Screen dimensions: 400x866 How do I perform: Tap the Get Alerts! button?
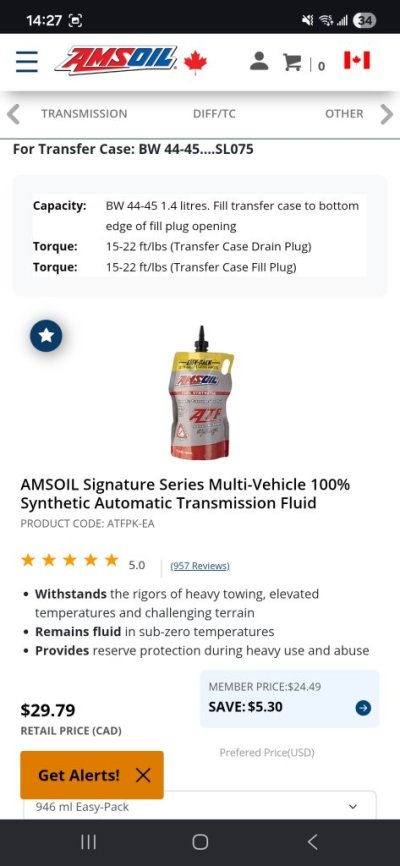tap(78, 775)
